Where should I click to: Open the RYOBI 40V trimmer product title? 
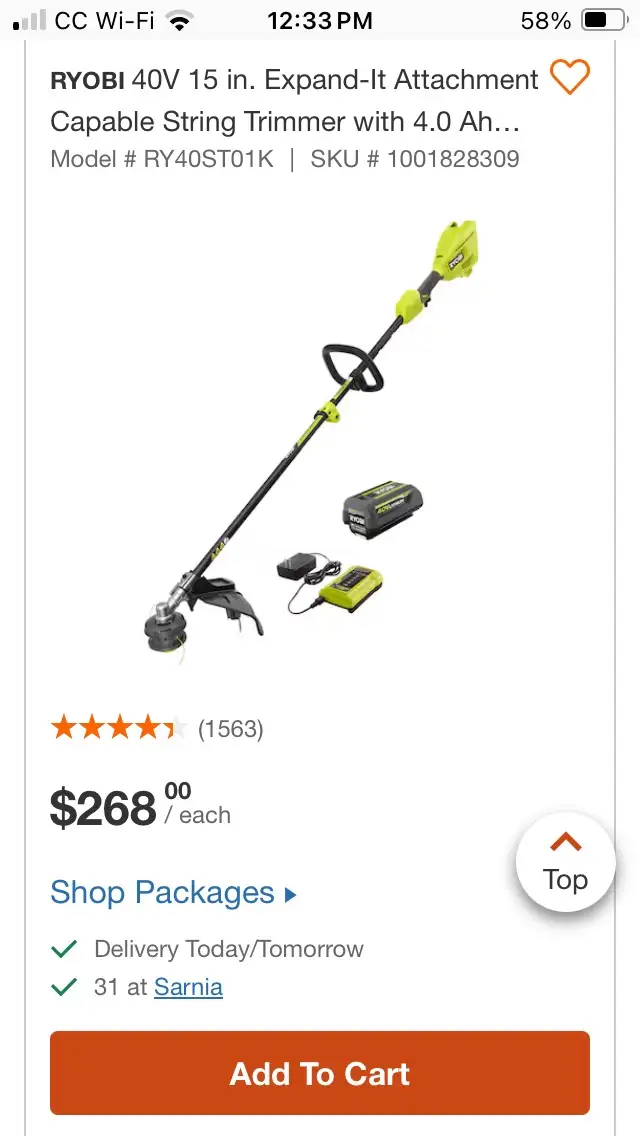tap(294, 101)
